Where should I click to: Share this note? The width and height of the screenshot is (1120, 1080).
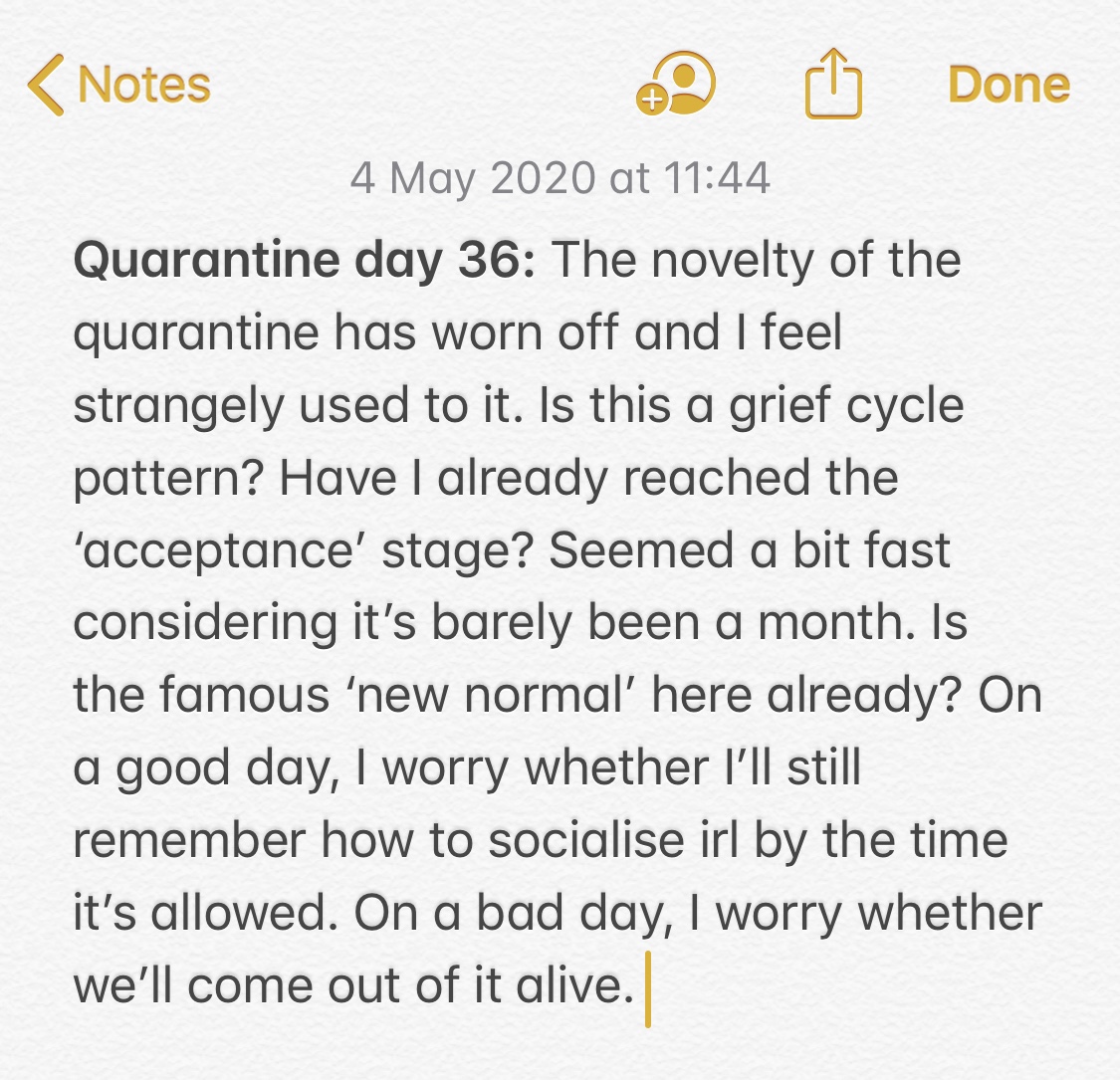pos(831,85)
